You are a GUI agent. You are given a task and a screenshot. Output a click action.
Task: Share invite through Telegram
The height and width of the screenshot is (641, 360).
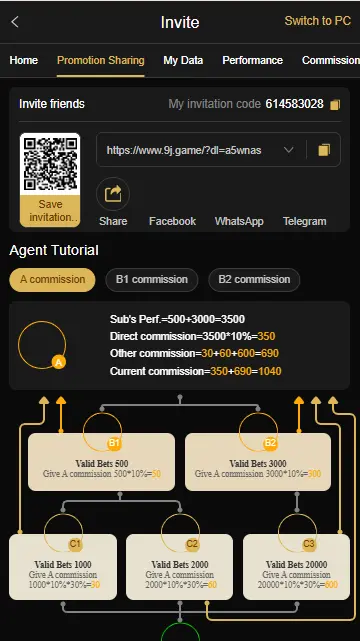305,221
